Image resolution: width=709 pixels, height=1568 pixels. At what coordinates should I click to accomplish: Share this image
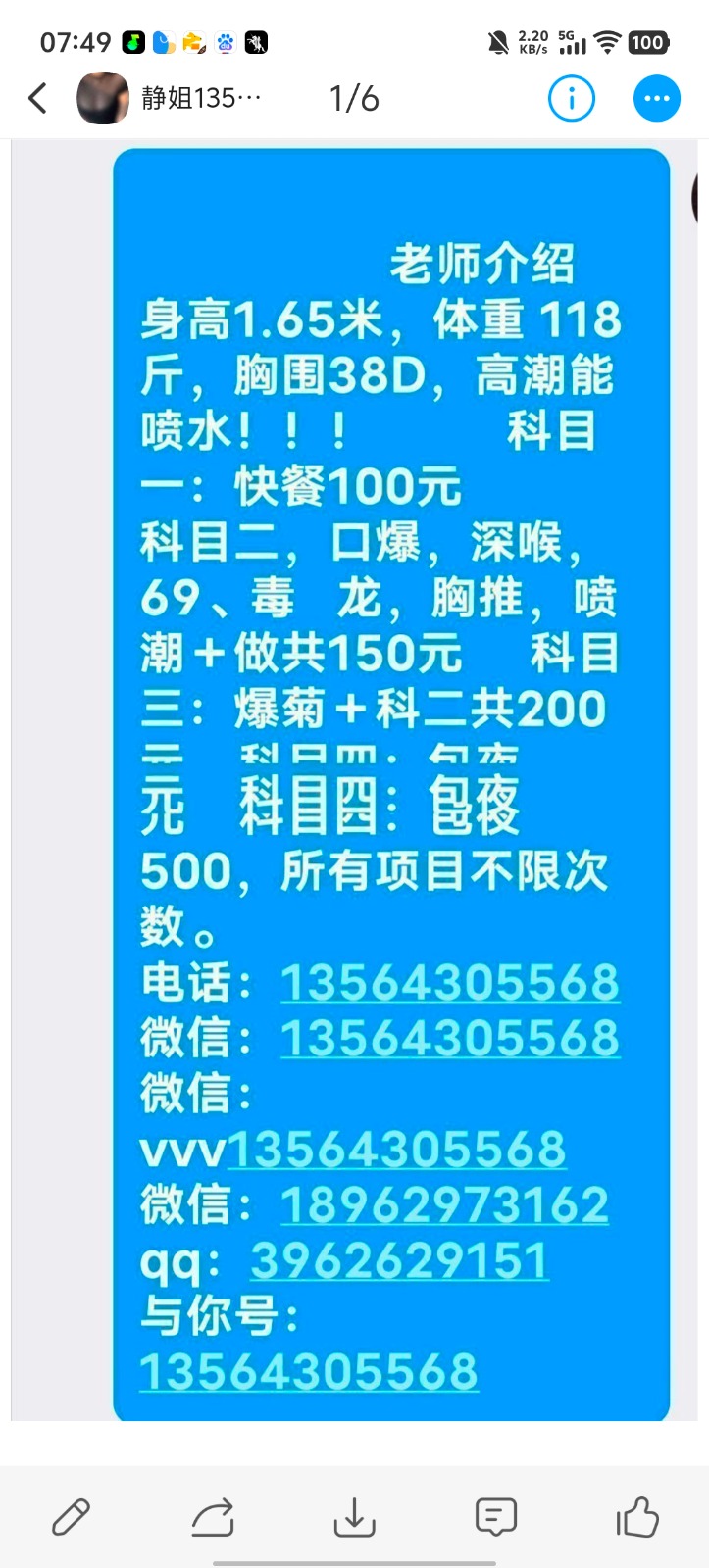pyautogui.click(x=213, y=1517)
